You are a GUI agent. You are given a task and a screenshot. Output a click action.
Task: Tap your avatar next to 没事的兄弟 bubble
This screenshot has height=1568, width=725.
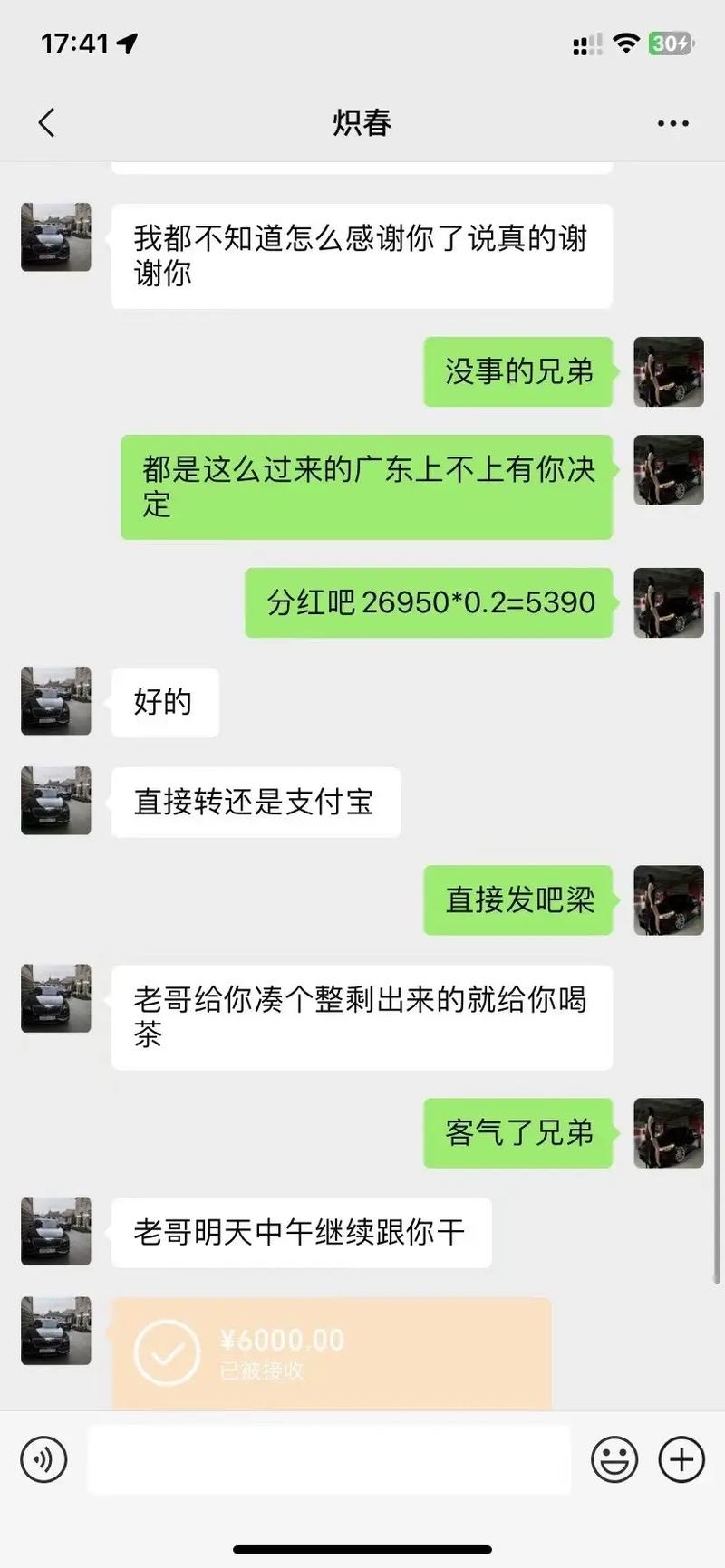click(669, 372)
